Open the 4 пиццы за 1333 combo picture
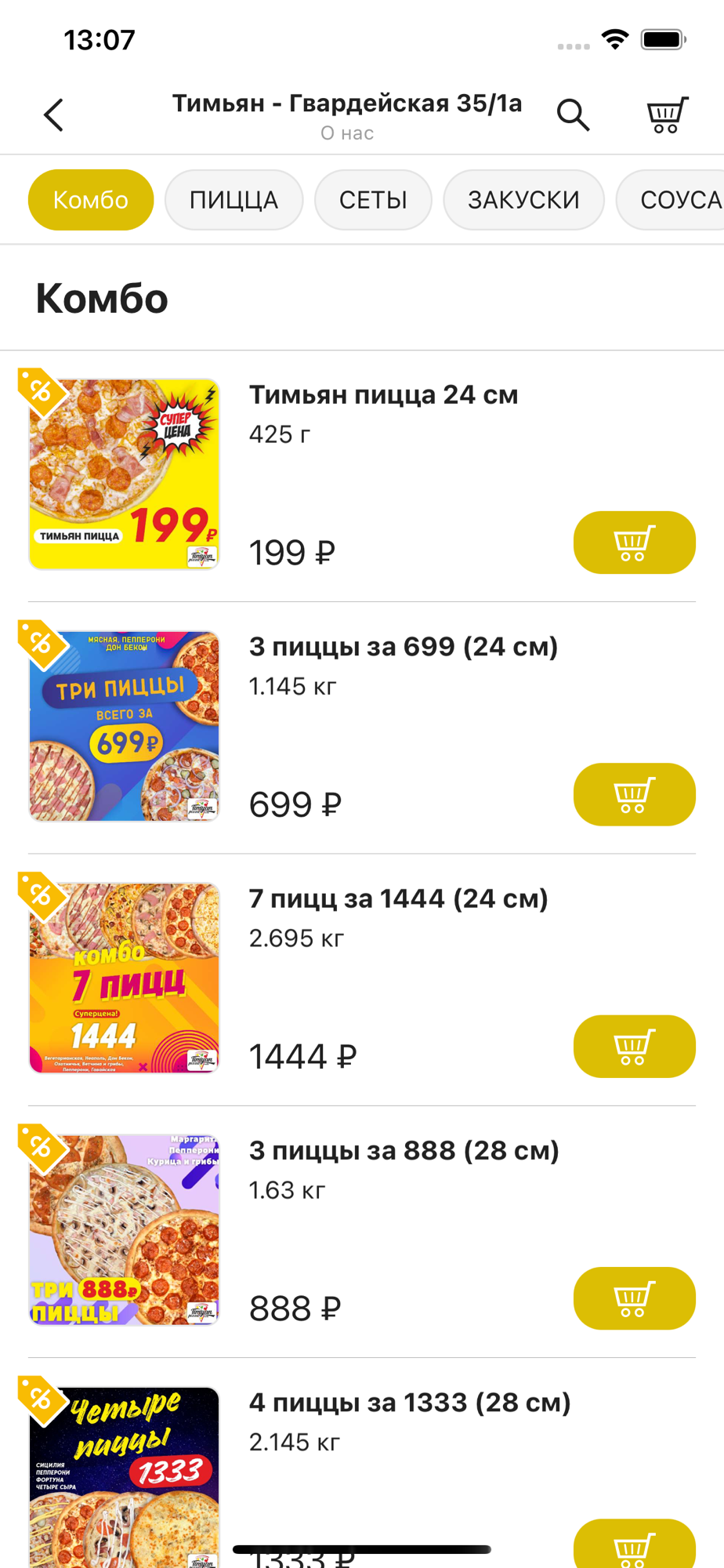 (x=124, y=1474)
